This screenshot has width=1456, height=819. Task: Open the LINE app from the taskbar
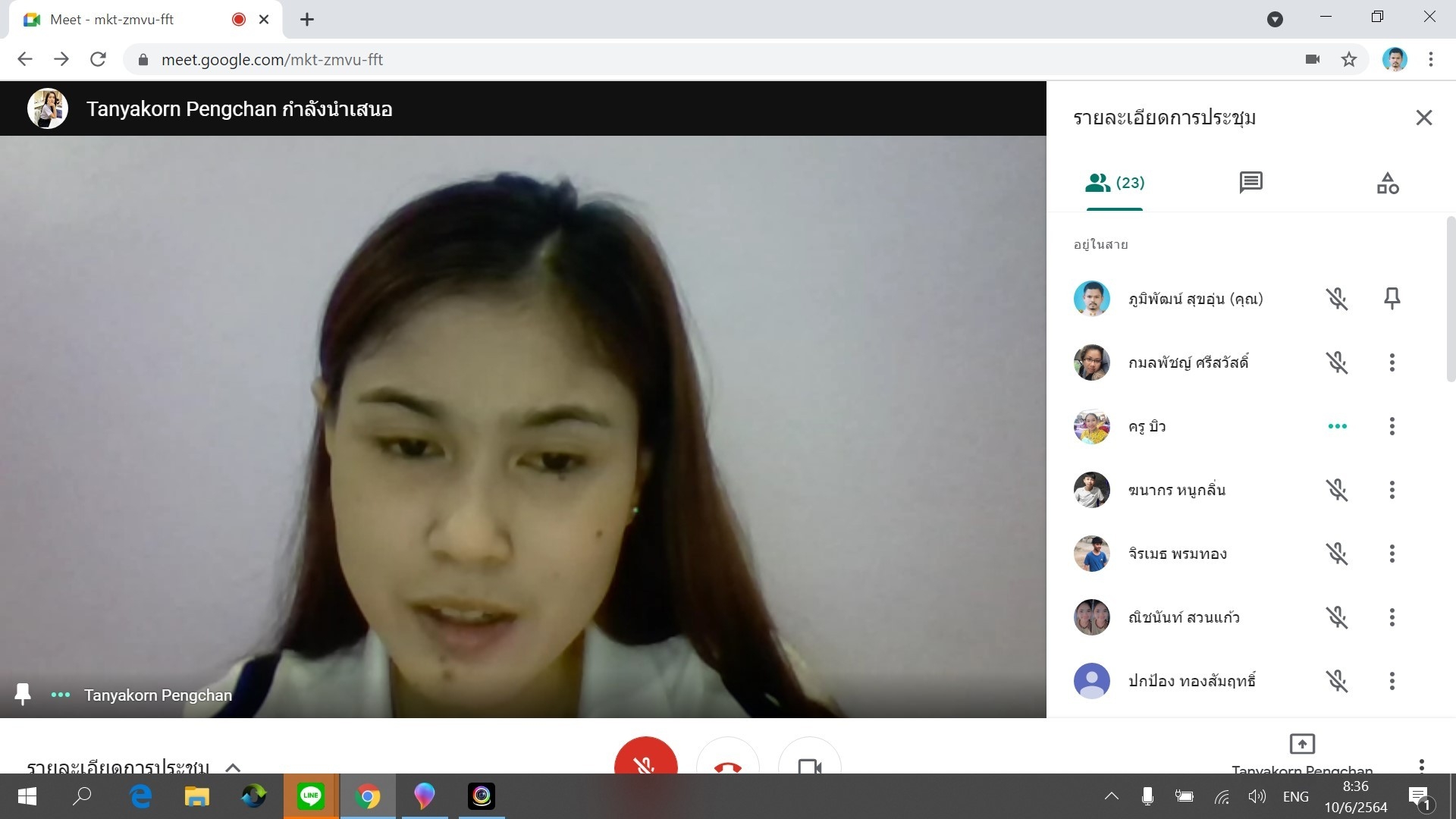tap(311, 796)
